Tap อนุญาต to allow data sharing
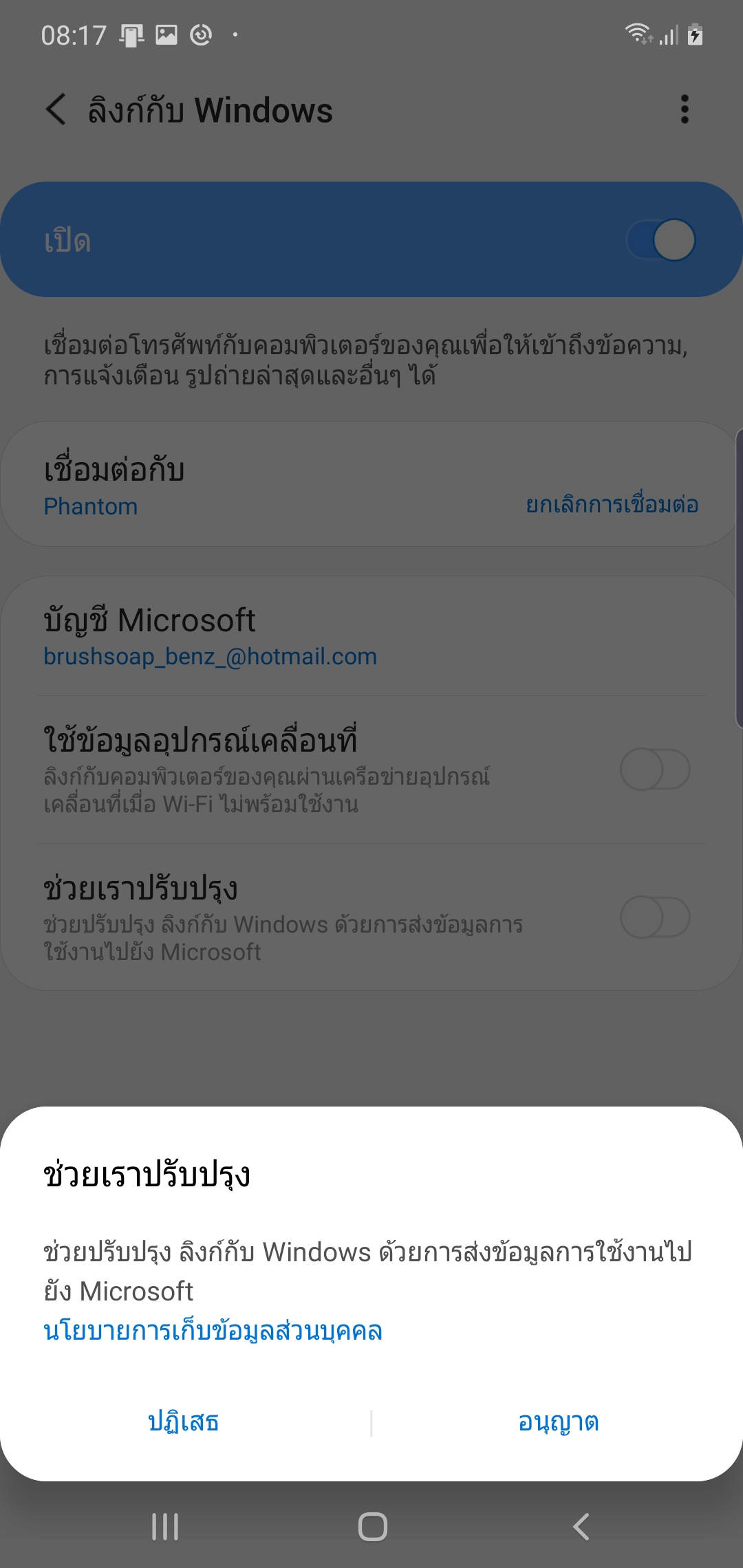Image resolution: width=743 pixels, height=1568 pixels. pos(558,1422)
